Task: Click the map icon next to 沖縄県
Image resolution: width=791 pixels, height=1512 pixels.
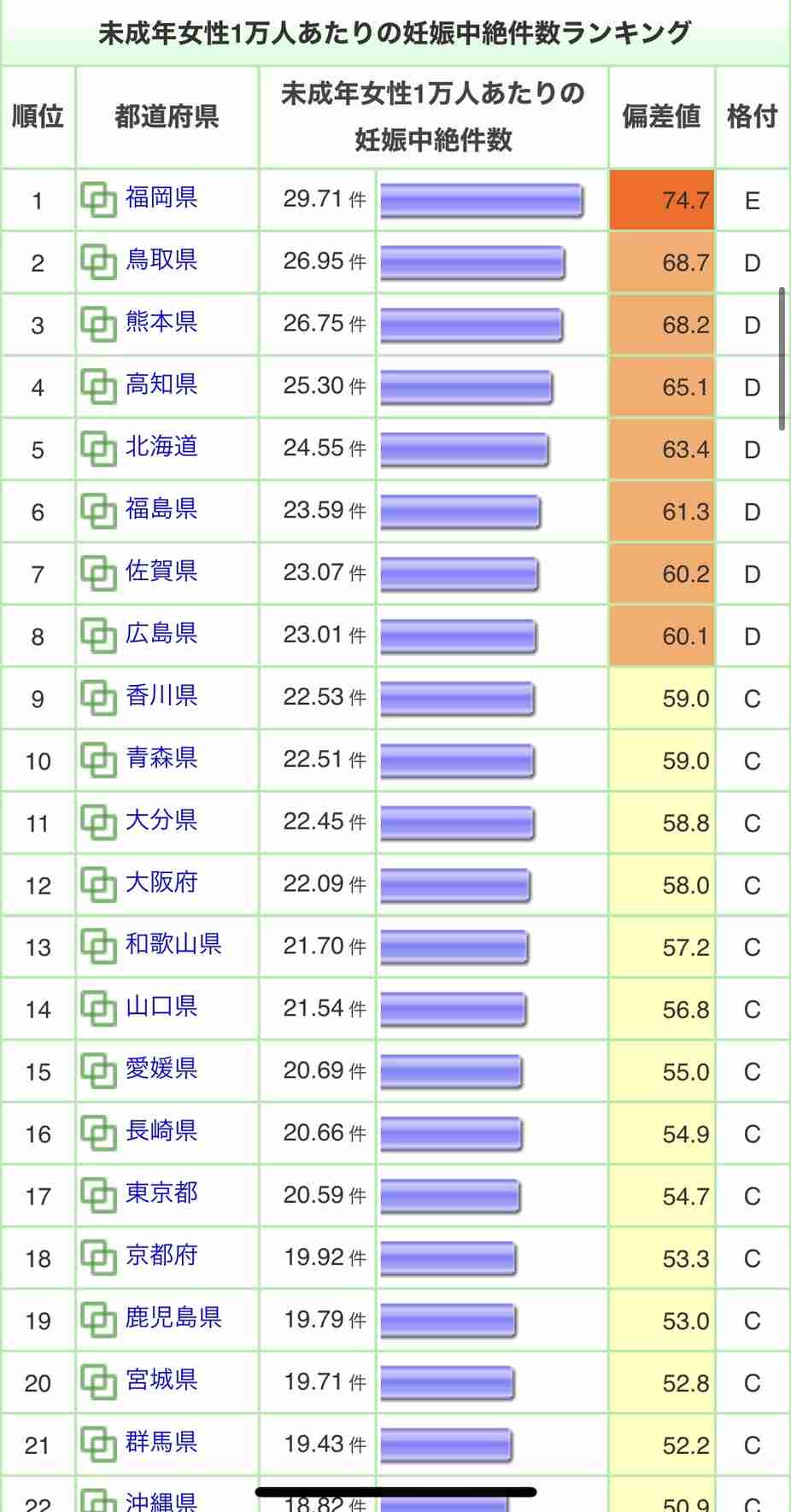Action: 98,1499
